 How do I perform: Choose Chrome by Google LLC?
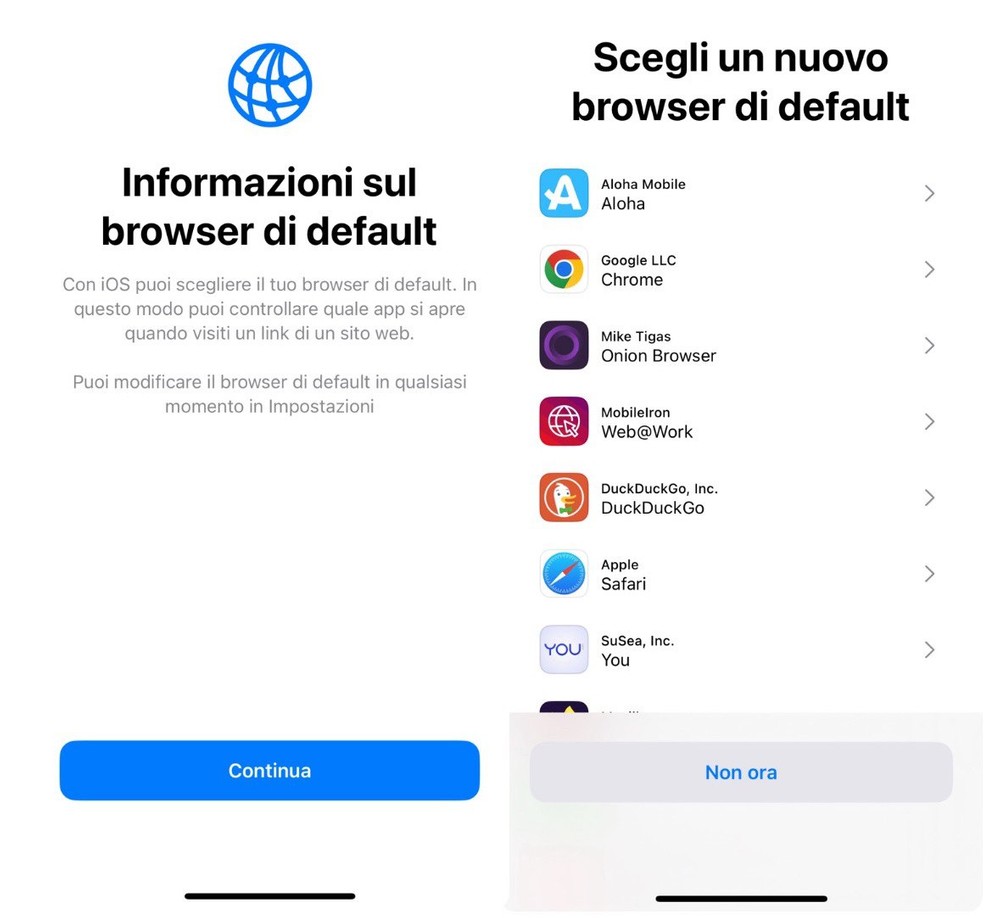click(738, 269)
